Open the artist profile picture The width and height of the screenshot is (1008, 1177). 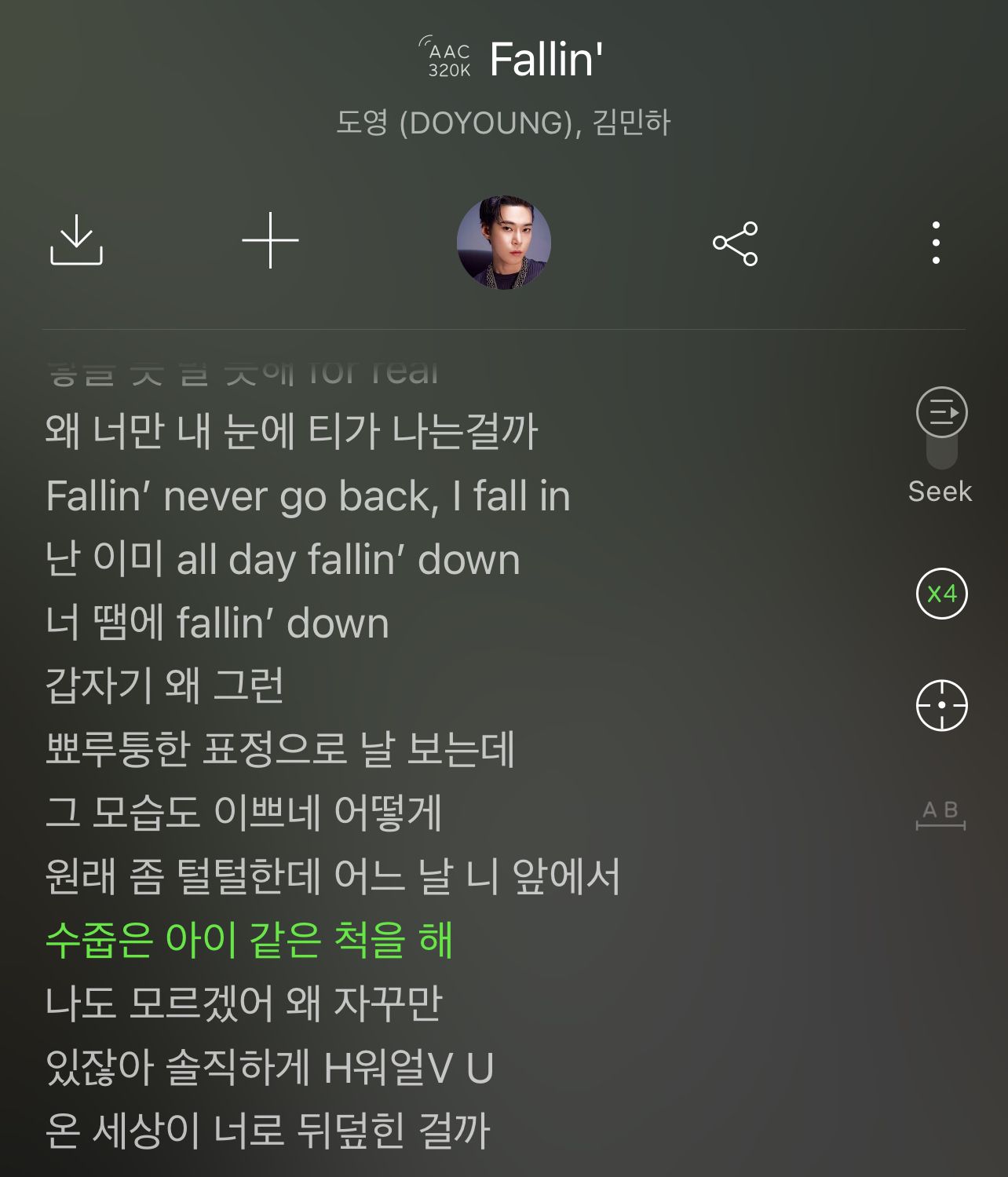tap(504, 243)
